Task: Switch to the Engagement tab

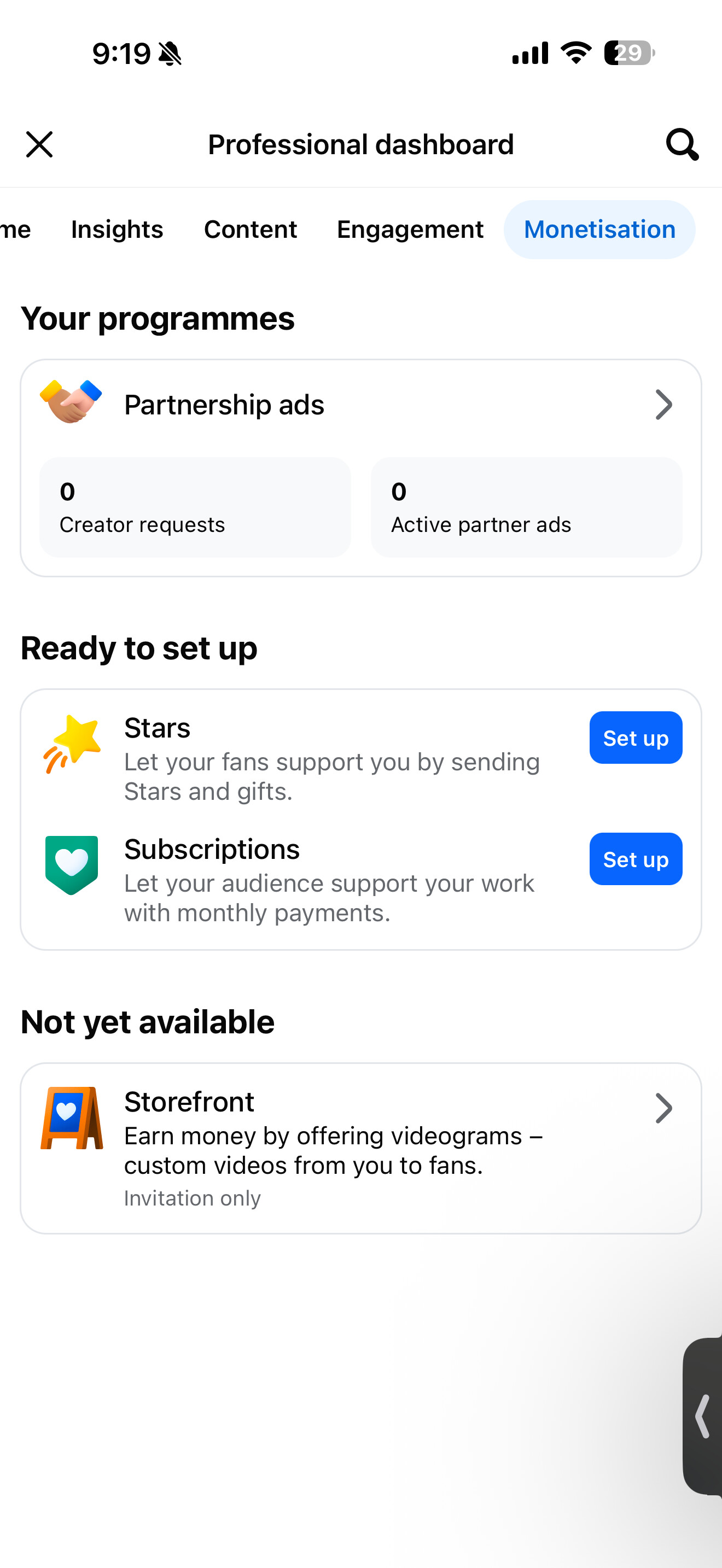Action: [410, 230]
